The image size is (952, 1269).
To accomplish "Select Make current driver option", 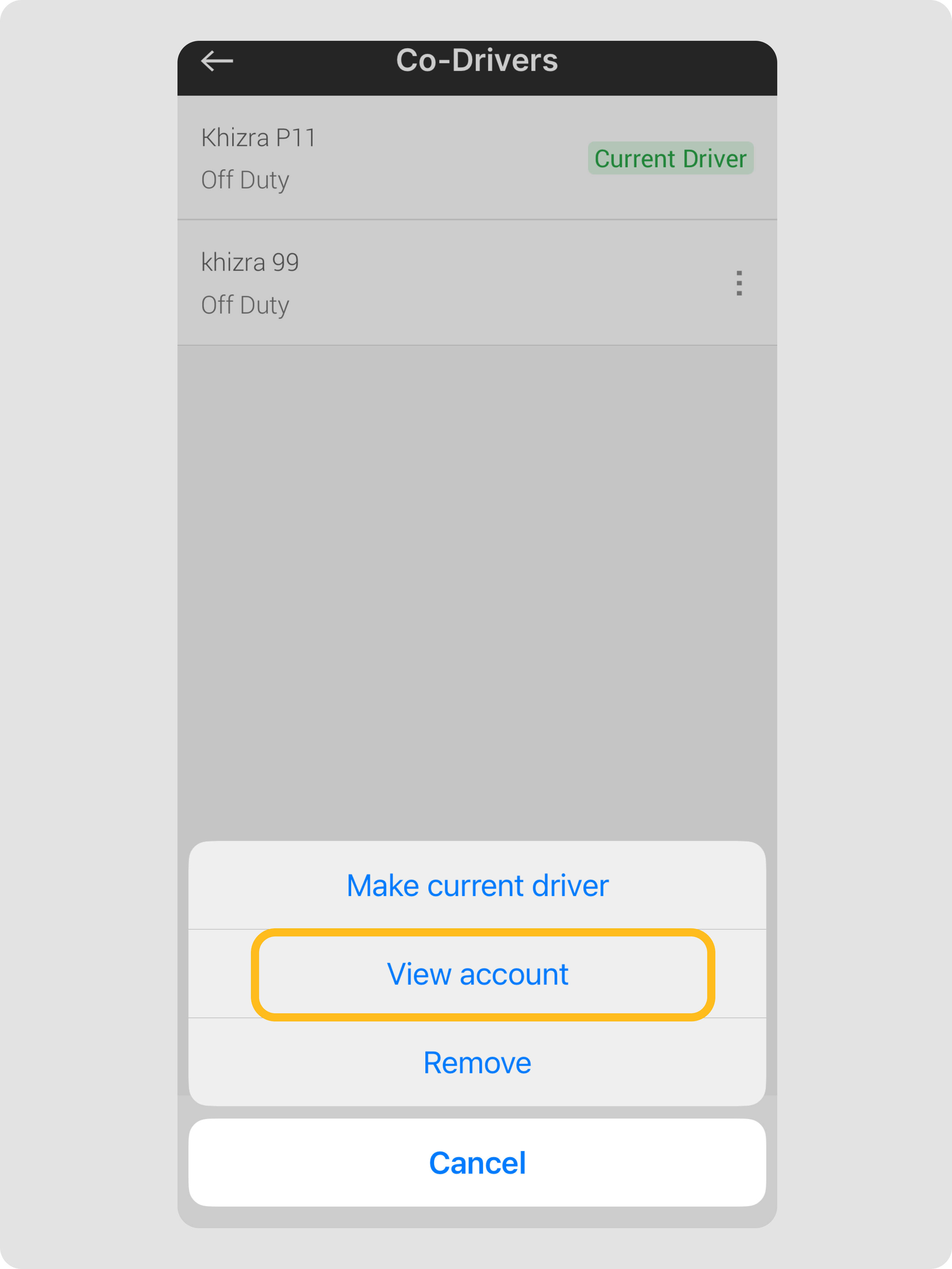I will pos(477,885).
